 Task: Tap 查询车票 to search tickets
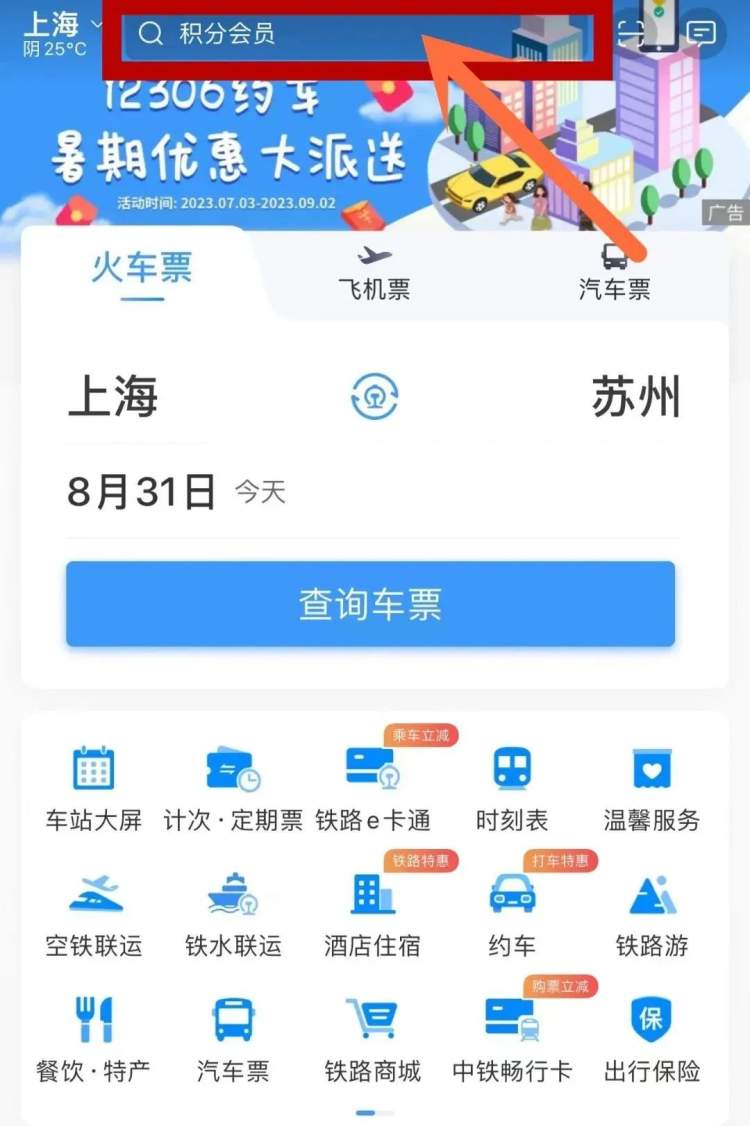click(370, 604)
